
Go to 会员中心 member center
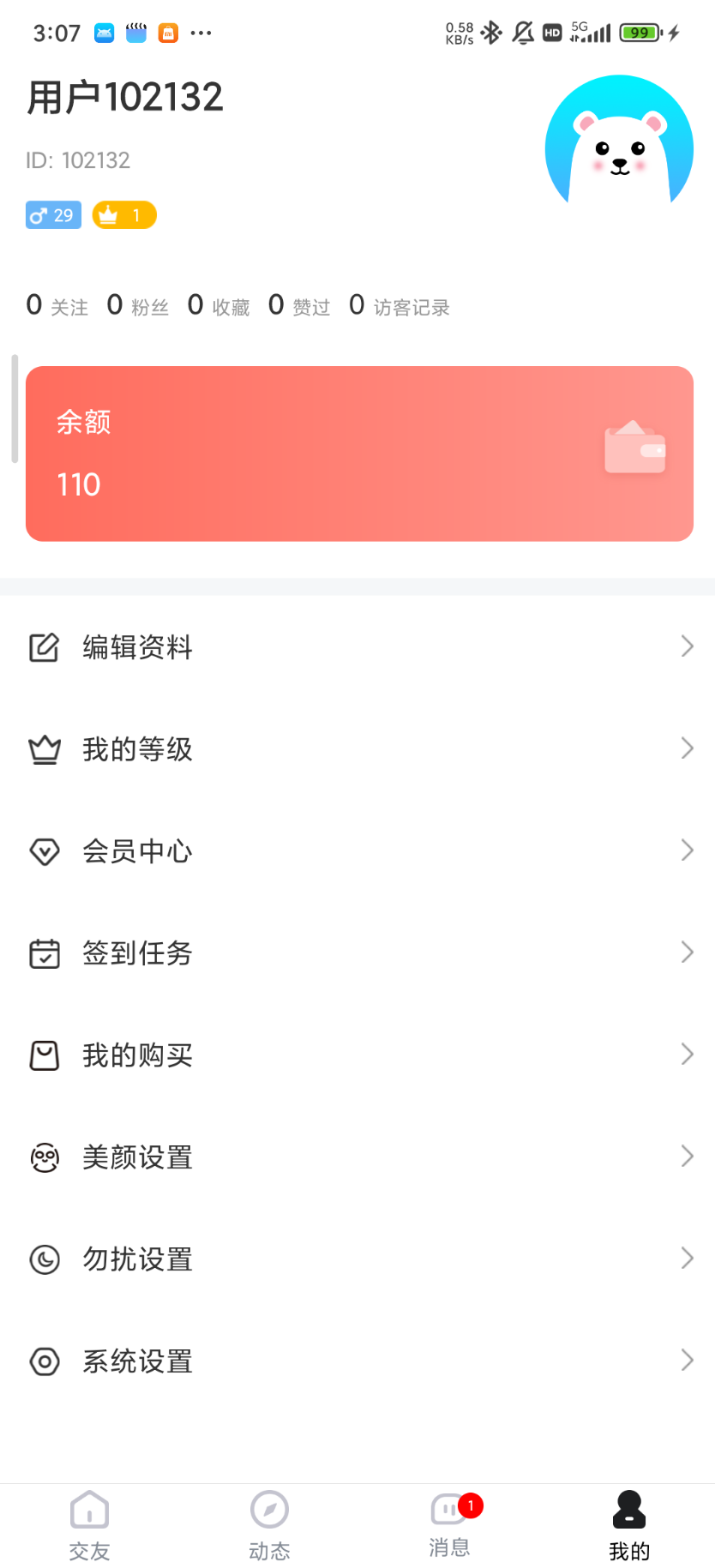[x=357, y=850]
